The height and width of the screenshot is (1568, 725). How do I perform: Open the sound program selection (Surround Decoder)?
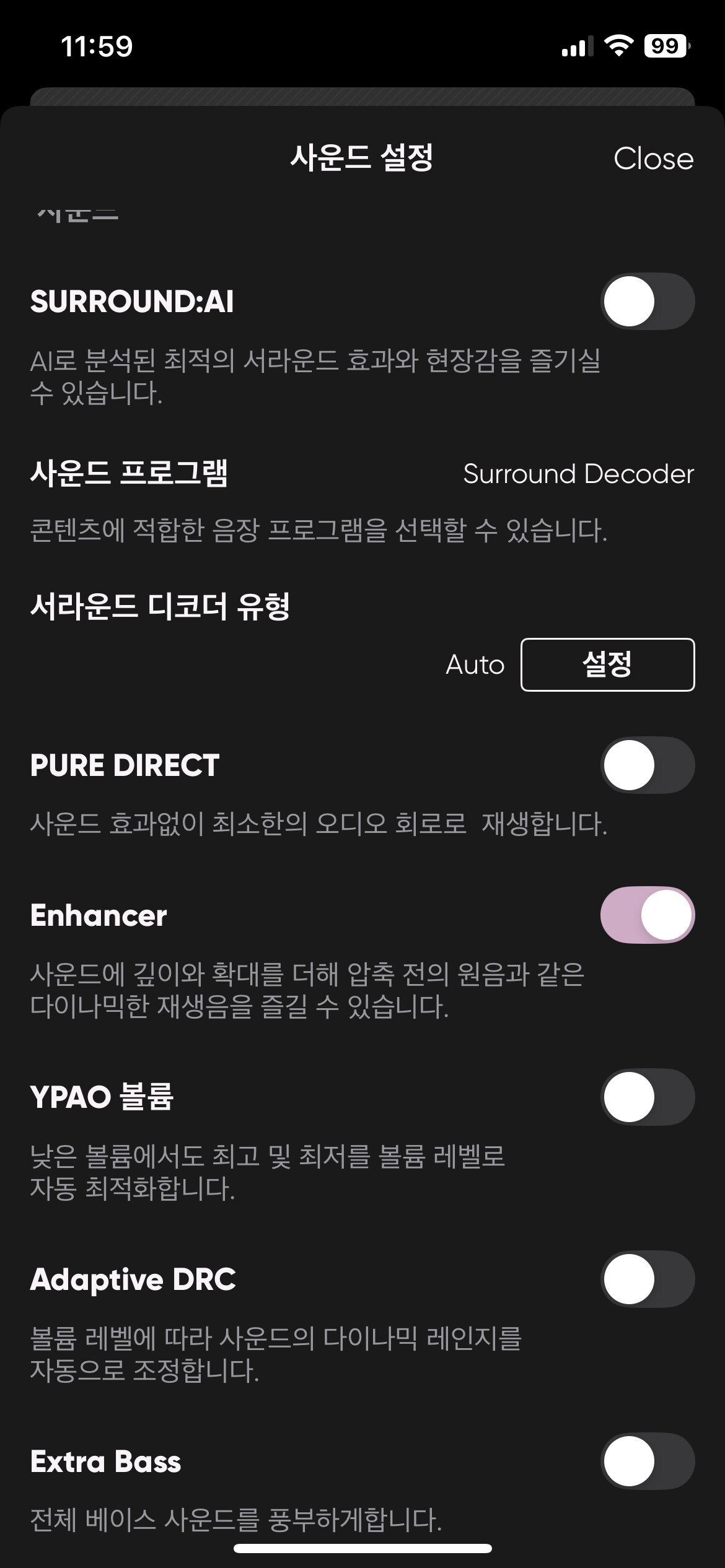[578, 474]
